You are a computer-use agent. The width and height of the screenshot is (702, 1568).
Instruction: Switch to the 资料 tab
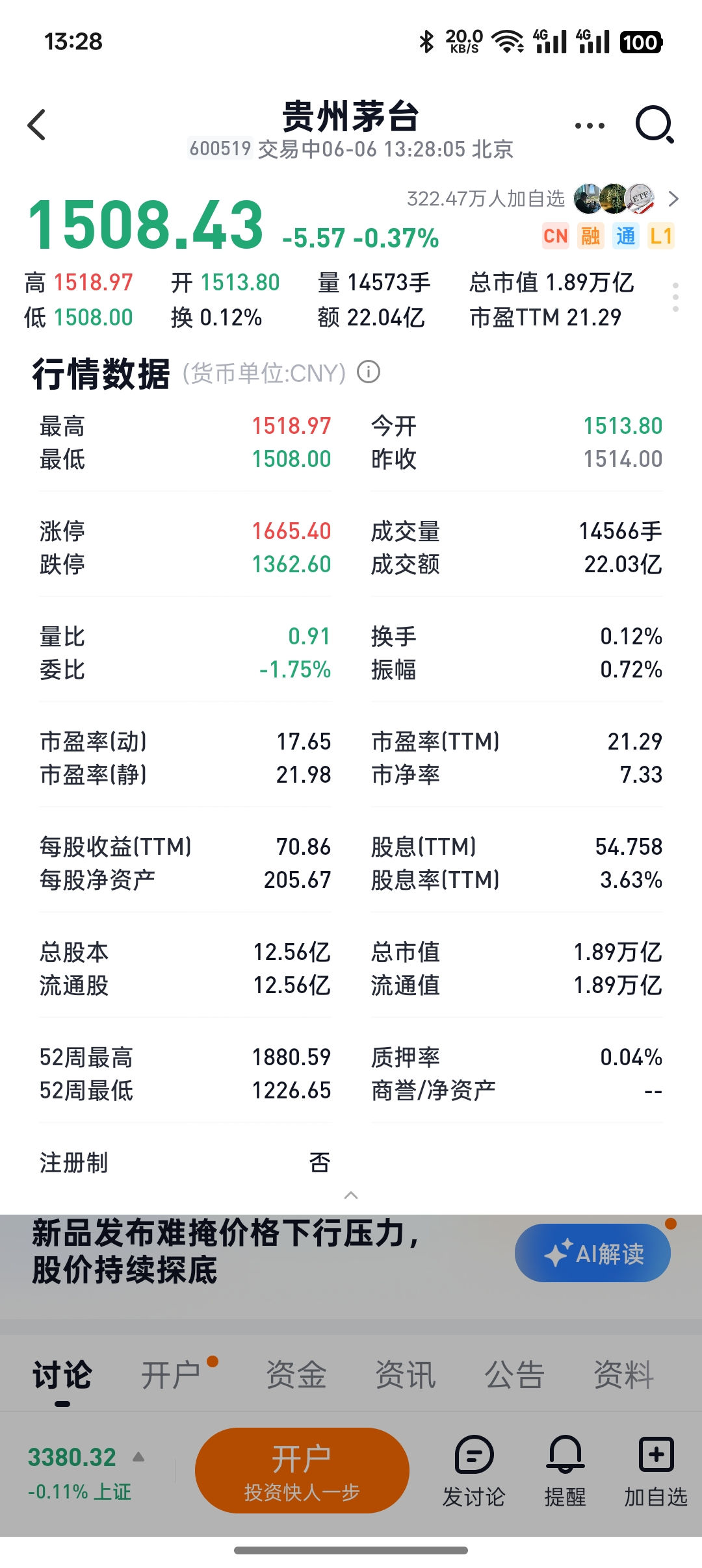(x=624, y=1374)
